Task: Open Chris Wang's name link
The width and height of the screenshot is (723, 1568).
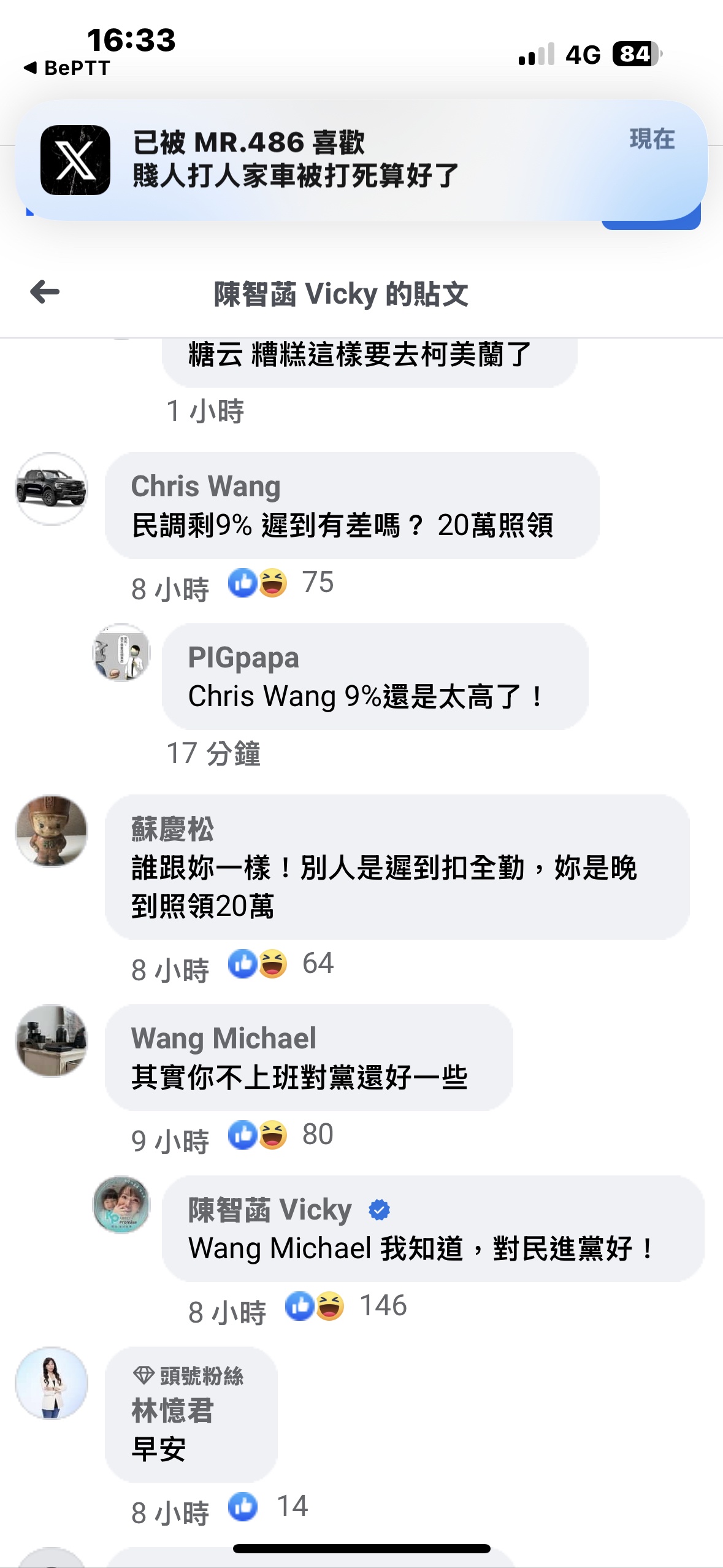Action: tap(205, 486)
